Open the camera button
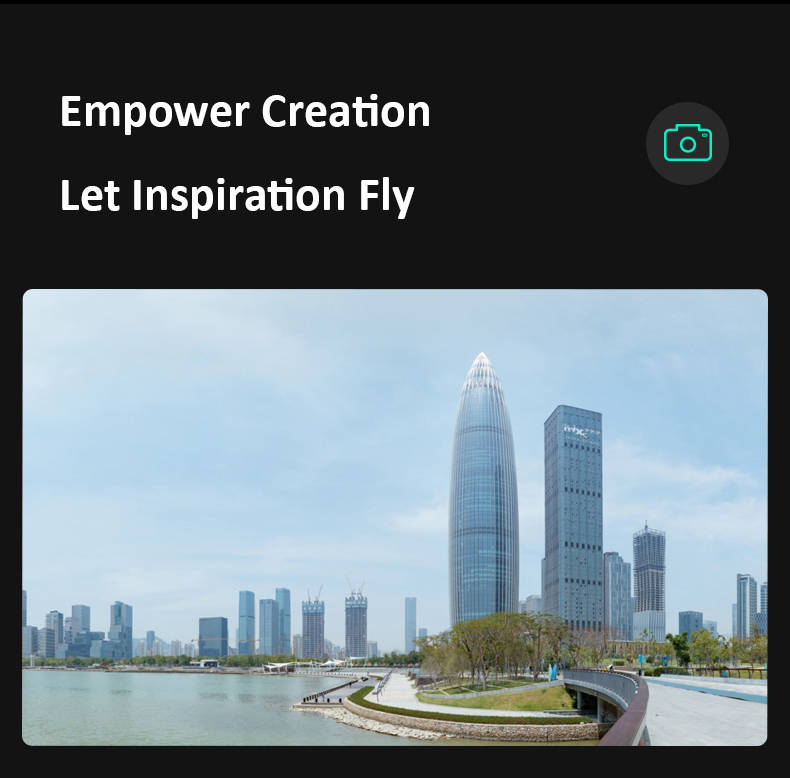 [687, 143]
